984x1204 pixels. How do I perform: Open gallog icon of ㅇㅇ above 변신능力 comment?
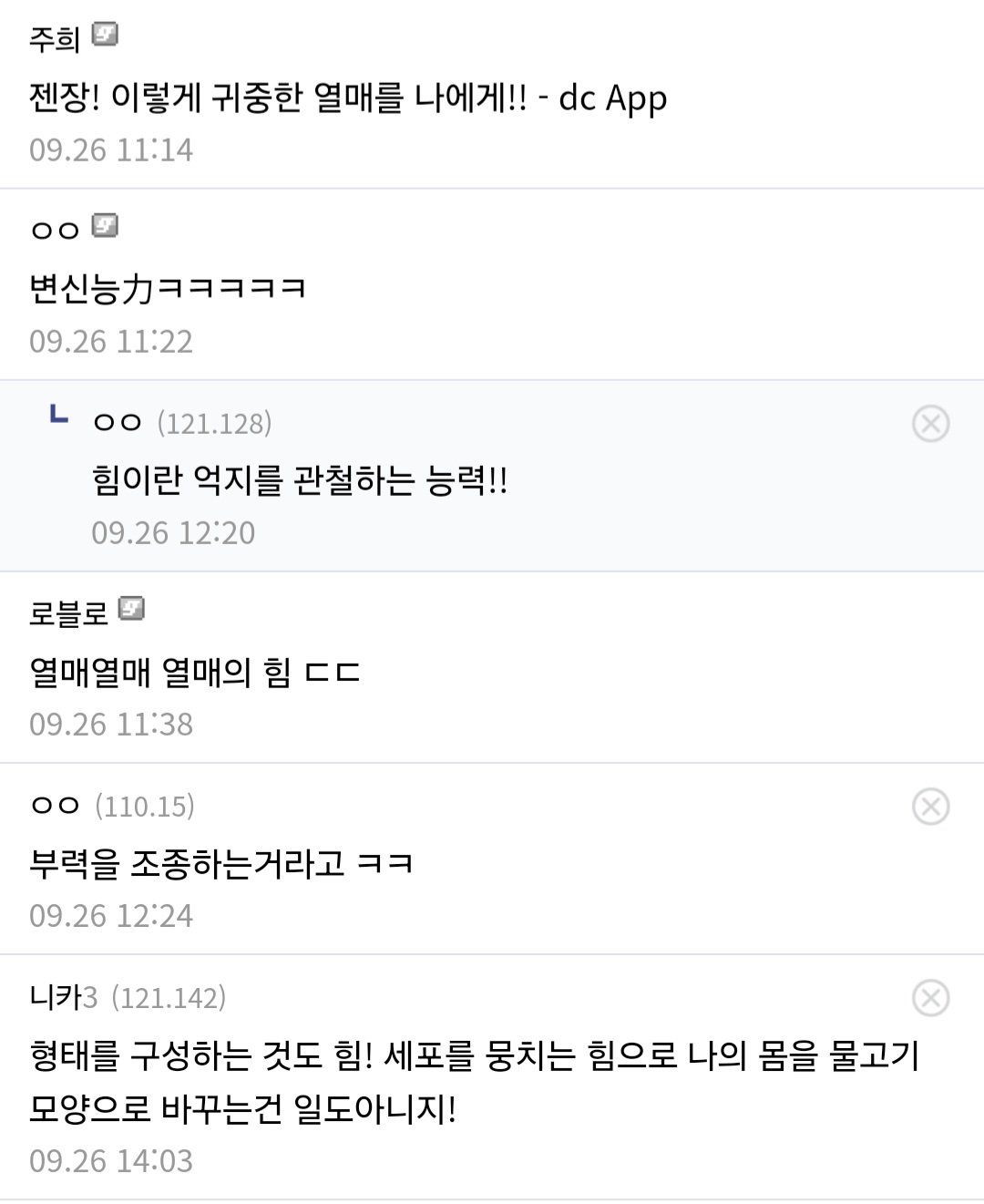tap(106, 226)
